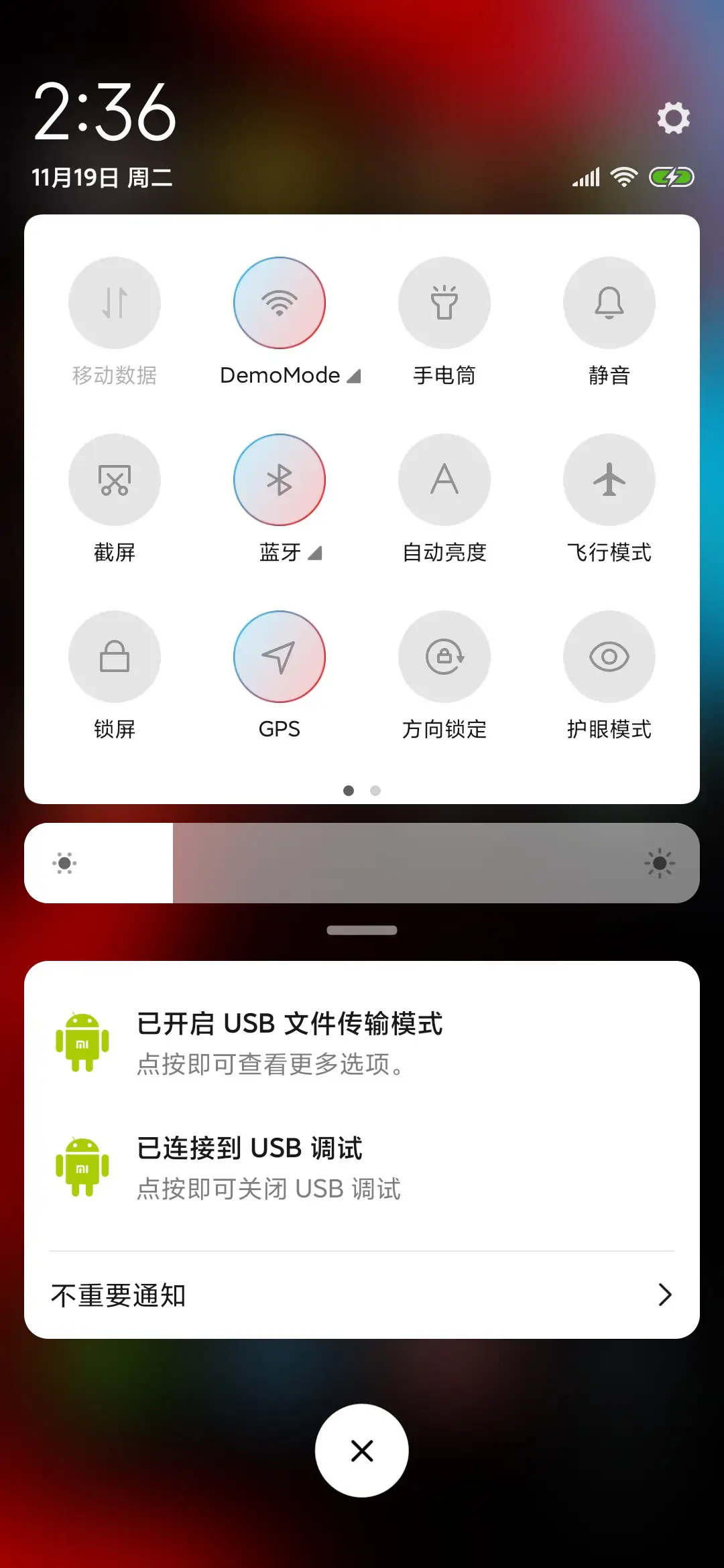724x1568 pixels.
Task: Toggle orientation lock 方向锁定
Action: (444, 657)
